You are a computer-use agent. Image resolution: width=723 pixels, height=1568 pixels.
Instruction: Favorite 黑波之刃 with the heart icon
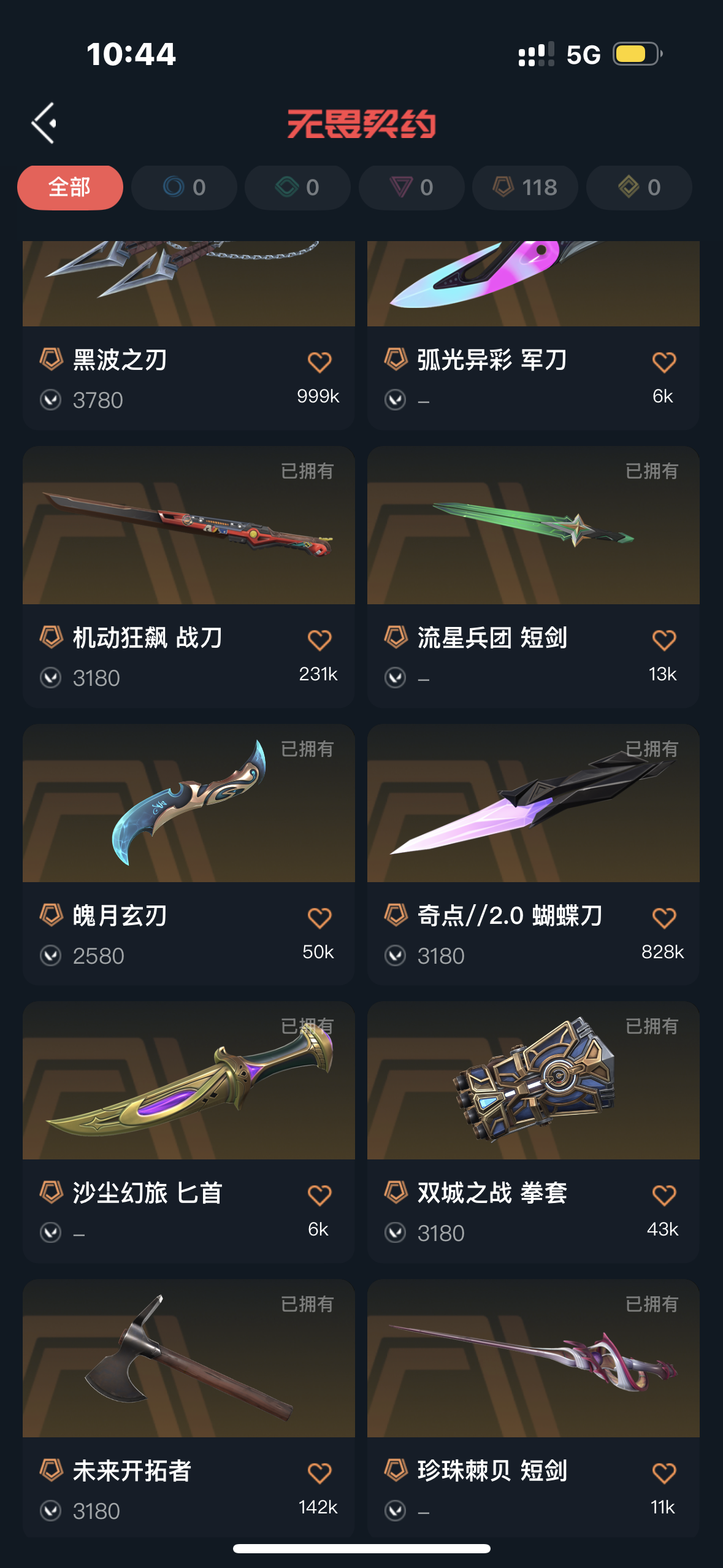coord(319,362)
